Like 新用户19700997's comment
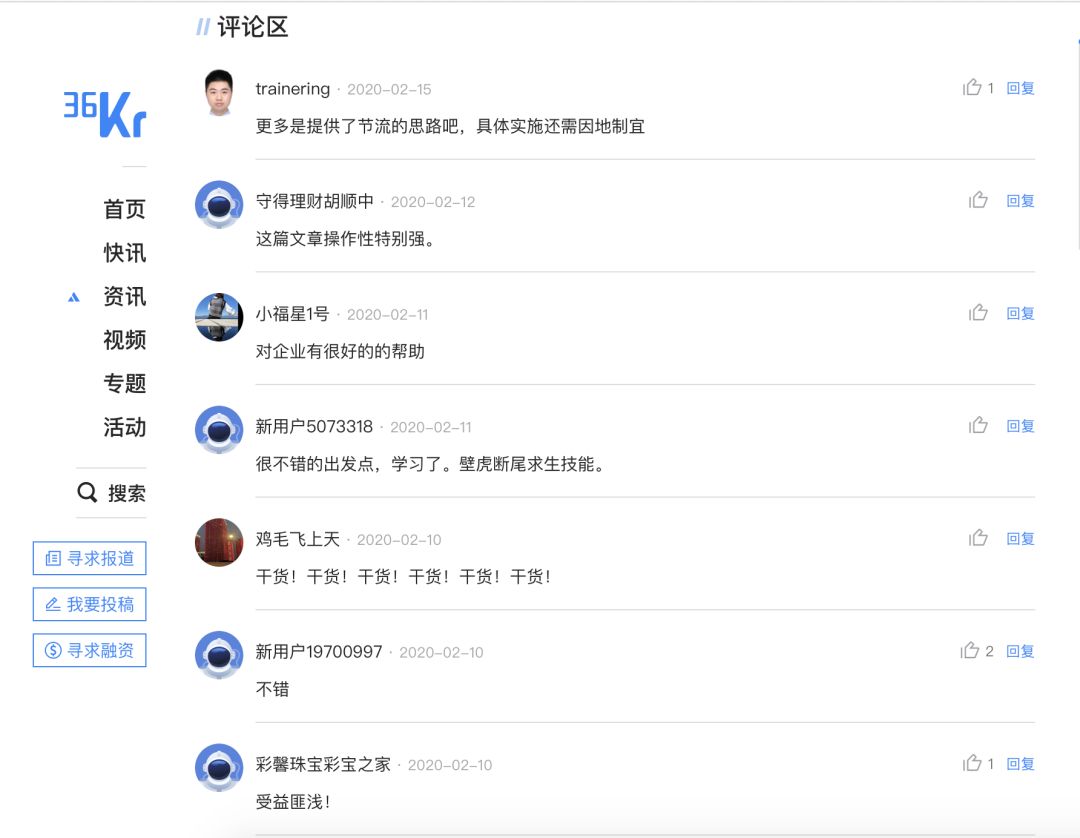 click(x=970, y=651)
